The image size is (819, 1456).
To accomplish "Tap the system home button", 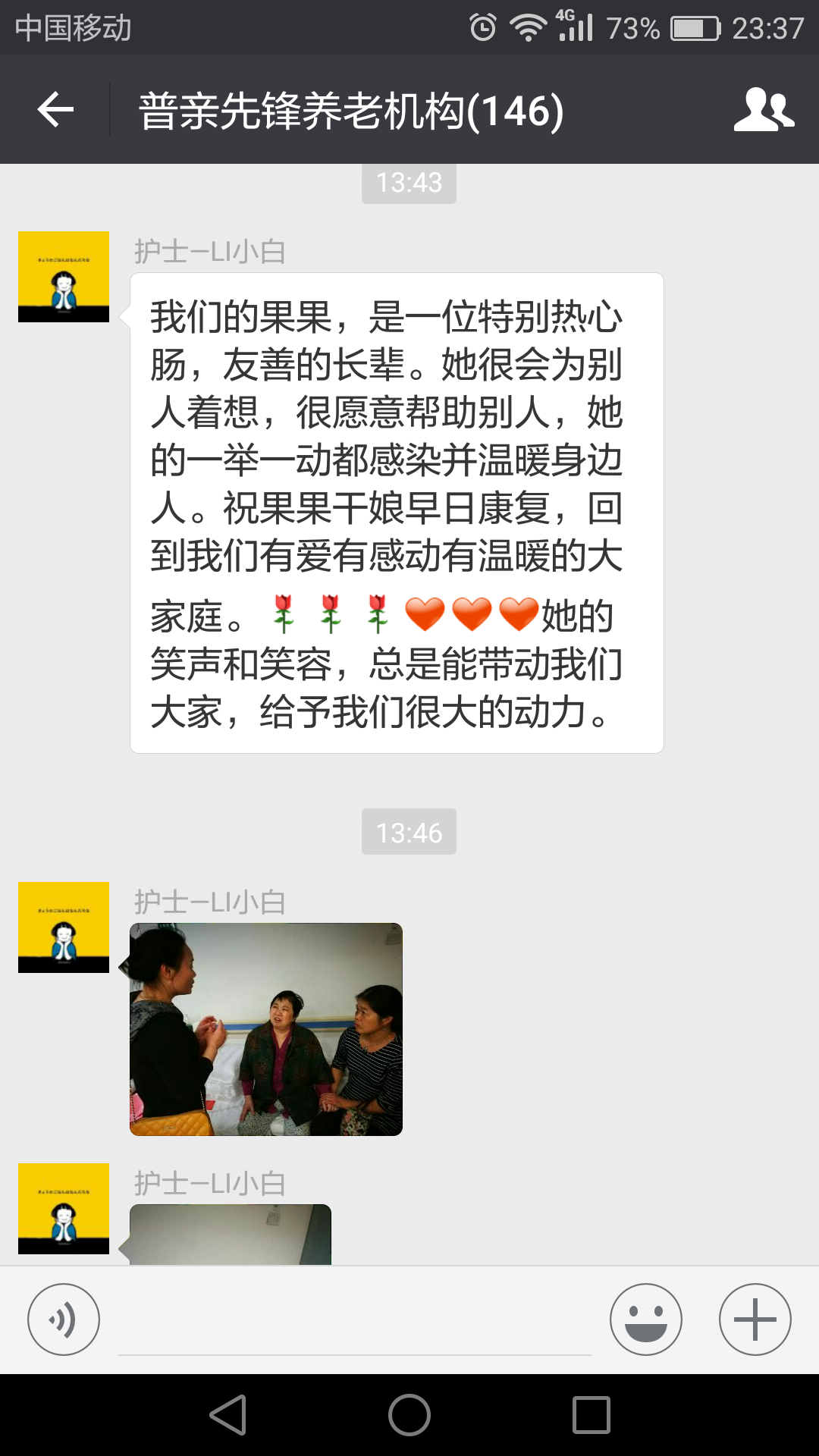I will (x=409, y=1415).
